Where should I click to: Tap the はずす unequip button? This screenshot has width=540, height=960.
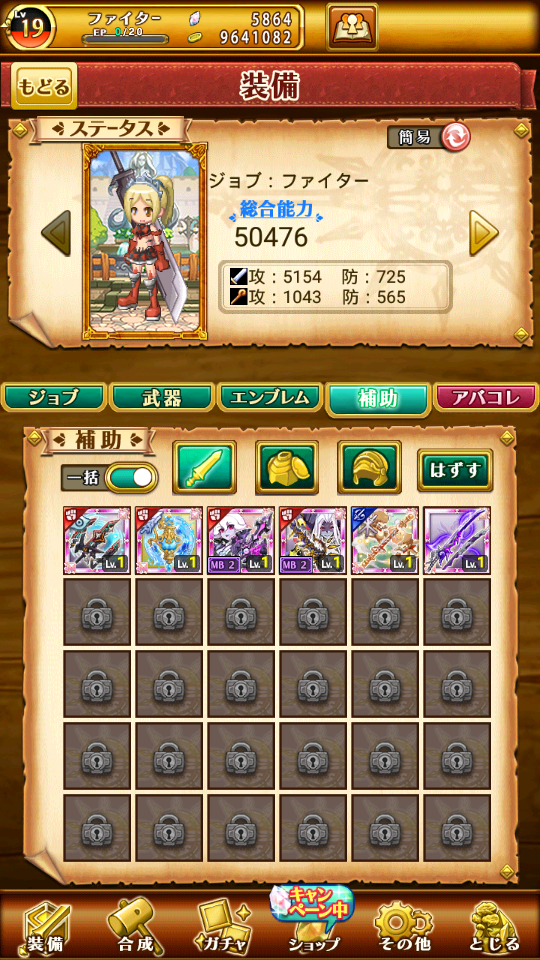pyautogui.click(x=455, y=470)
